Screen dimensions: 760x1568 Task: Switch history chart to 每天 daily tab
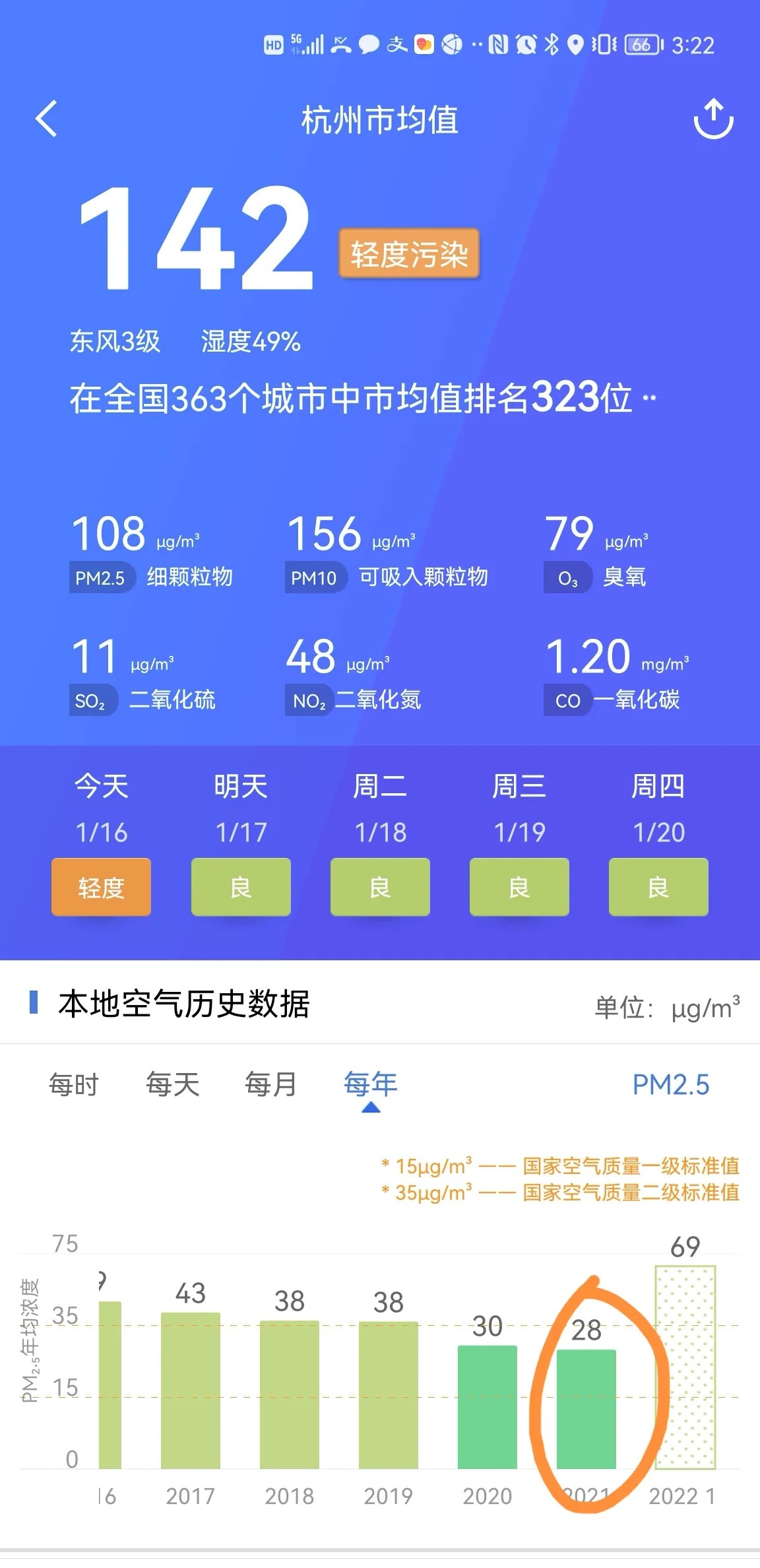[173, 1085]
